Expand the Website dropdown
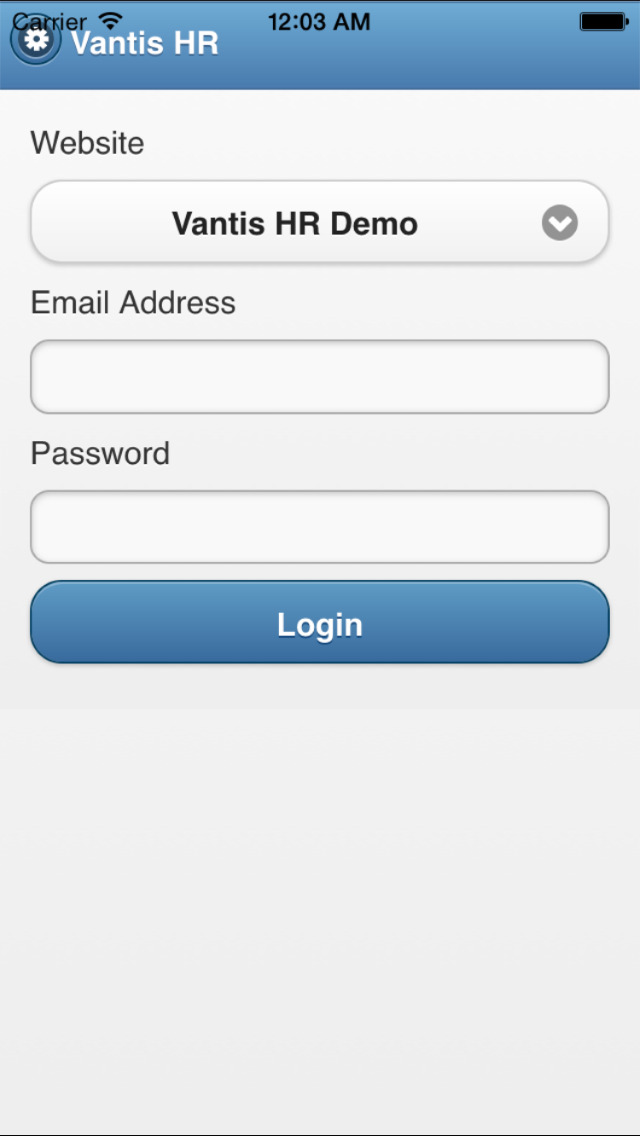The width and height of the screenshot is (640, 1136). click(x=320, y=222)
